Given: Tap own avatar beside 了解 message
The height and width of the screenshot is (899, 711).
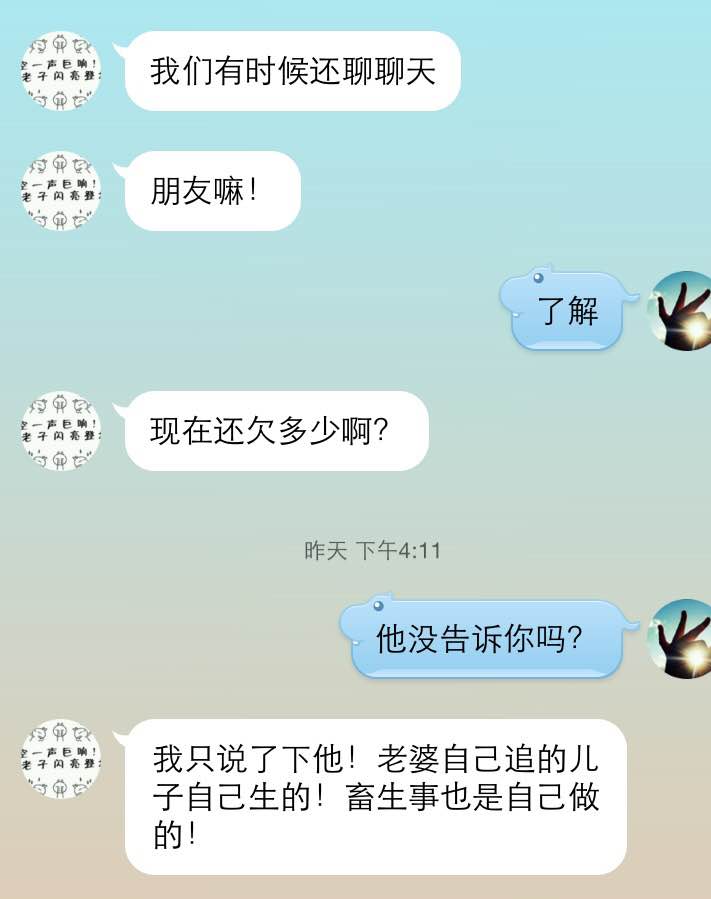Looking at the screenshot, I should point(682,311).
